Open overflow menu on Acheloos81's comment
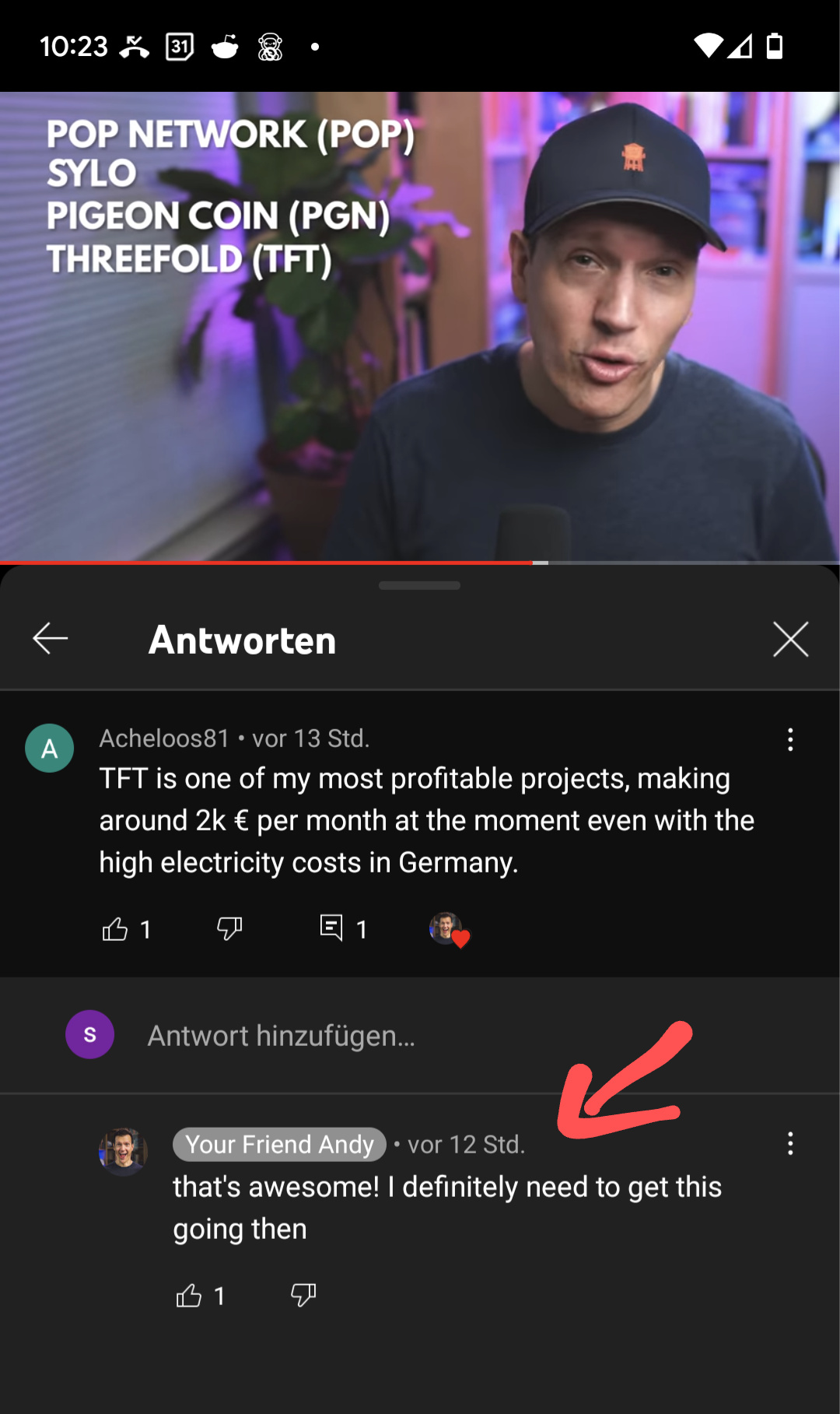The width and height of the screenshot is (840, 1414). tap(790, 739)
